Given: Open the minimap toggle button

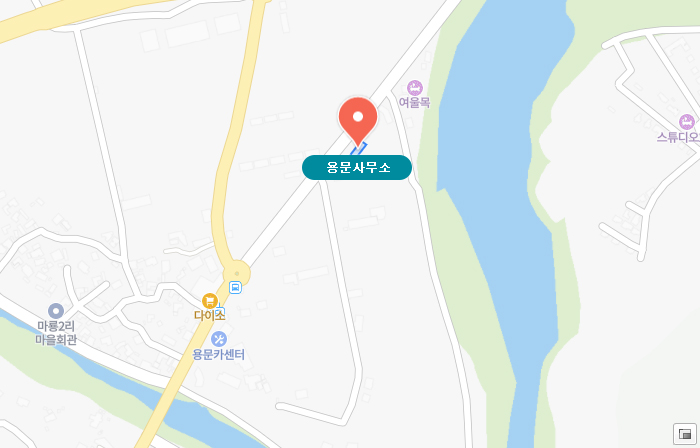Looking at the screenshot, I should [x=684, y=433].
